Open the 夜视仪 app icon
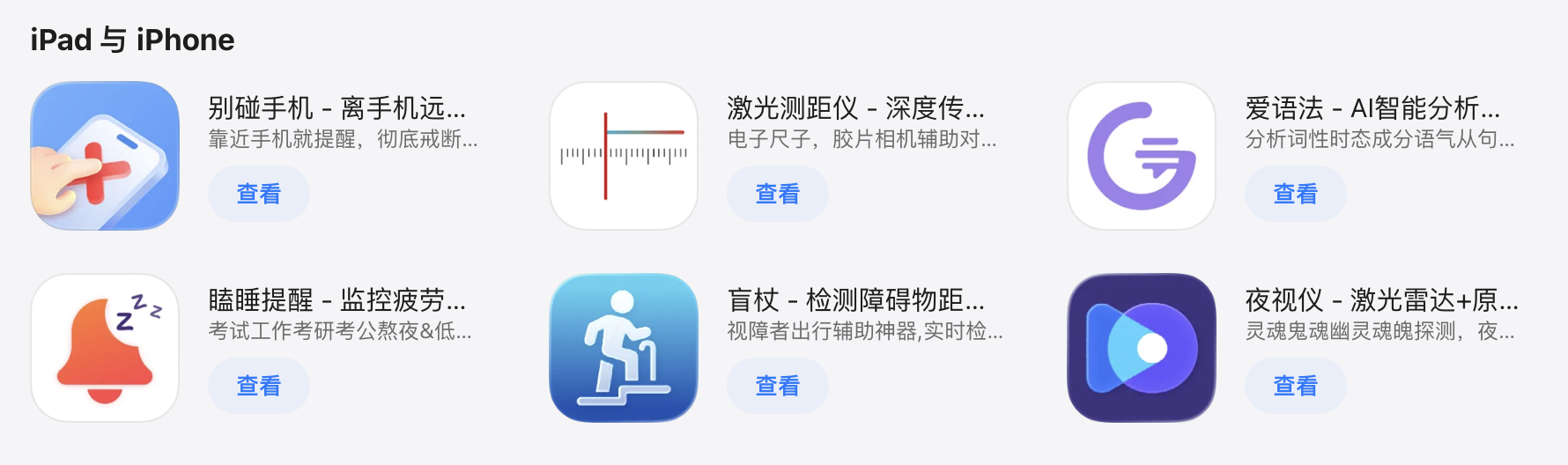1568x465 pixels. click(x=1142, y=348)
